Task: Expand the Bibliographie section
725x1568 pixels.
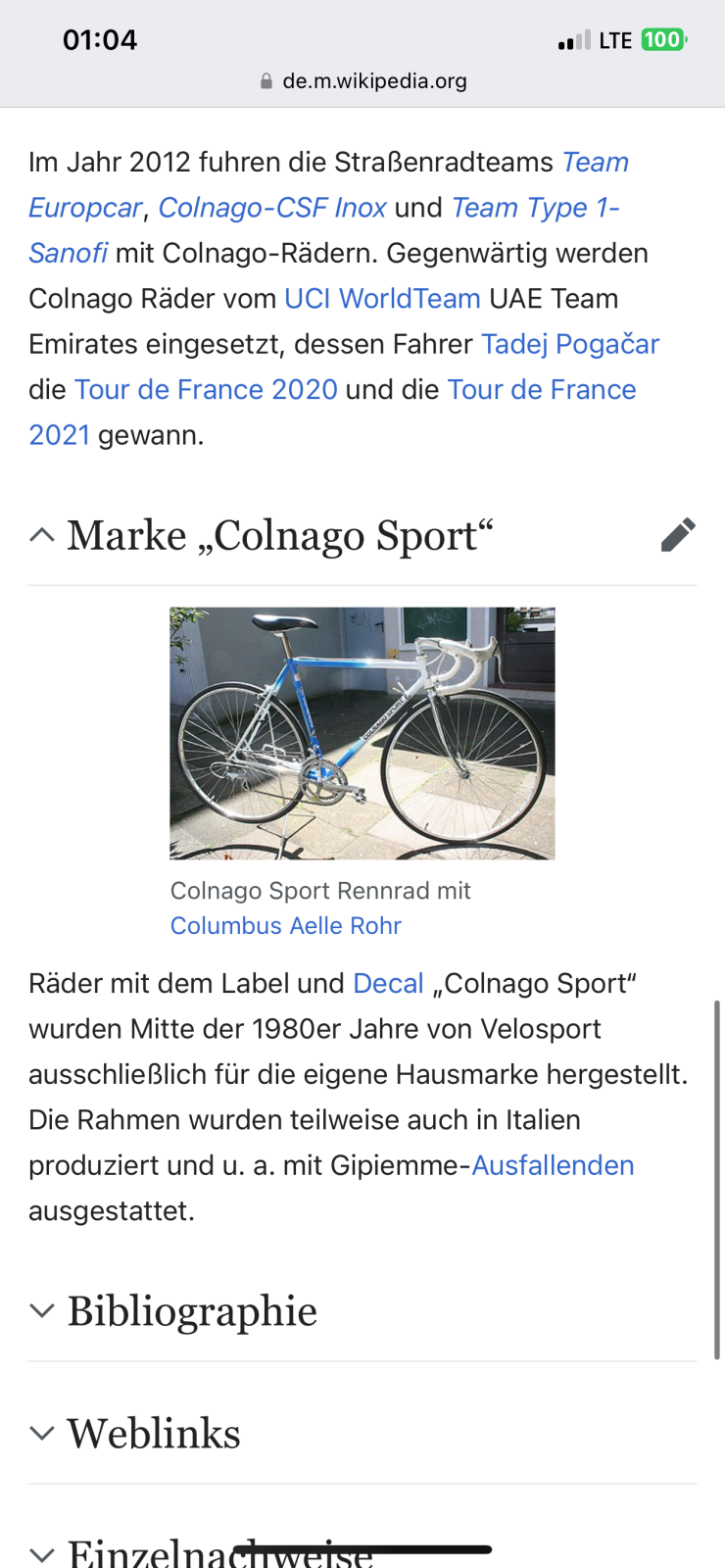Action: point(192,1311)
